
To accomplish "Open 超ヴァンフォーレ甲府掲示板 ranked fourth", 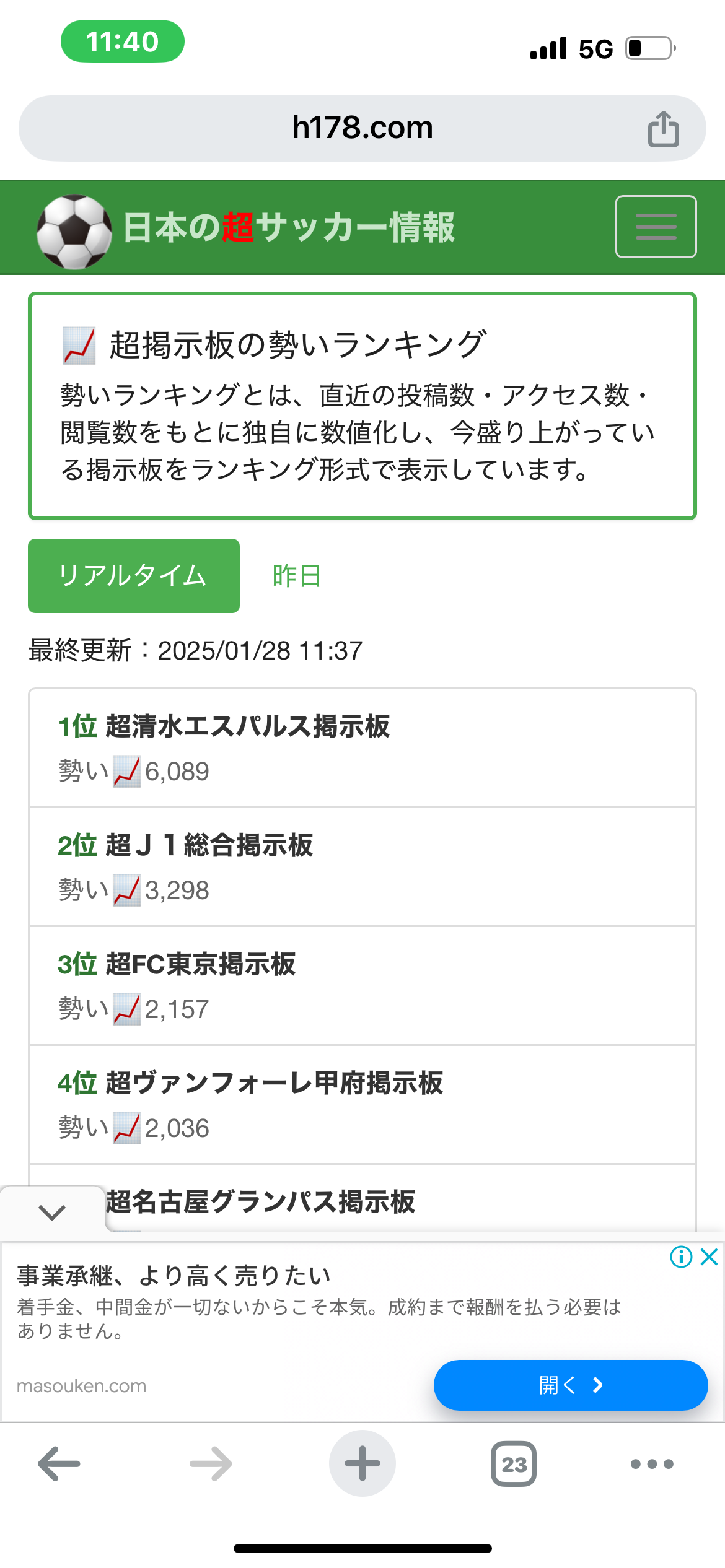I will click(x=275, y=1083).
